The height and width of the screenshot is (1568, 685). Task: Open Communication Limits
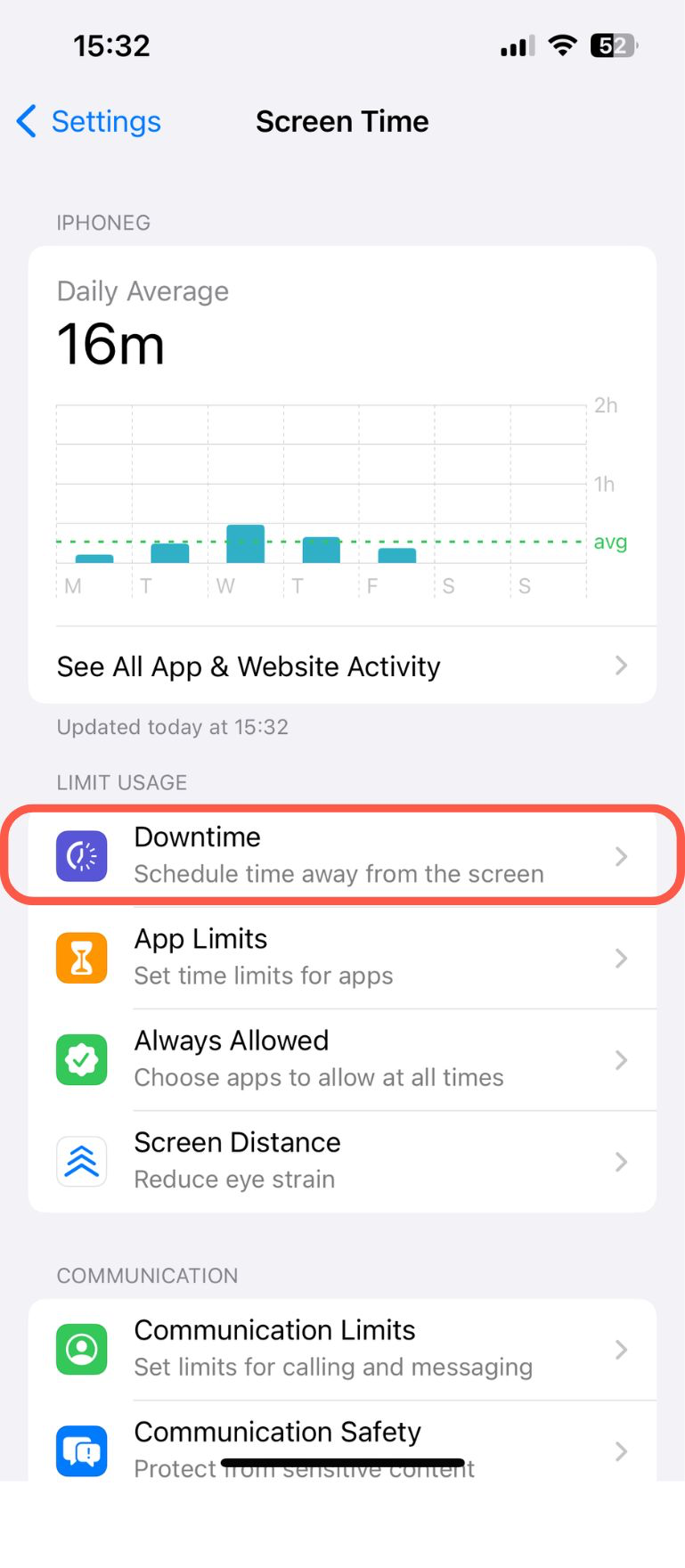[342, 1349]
